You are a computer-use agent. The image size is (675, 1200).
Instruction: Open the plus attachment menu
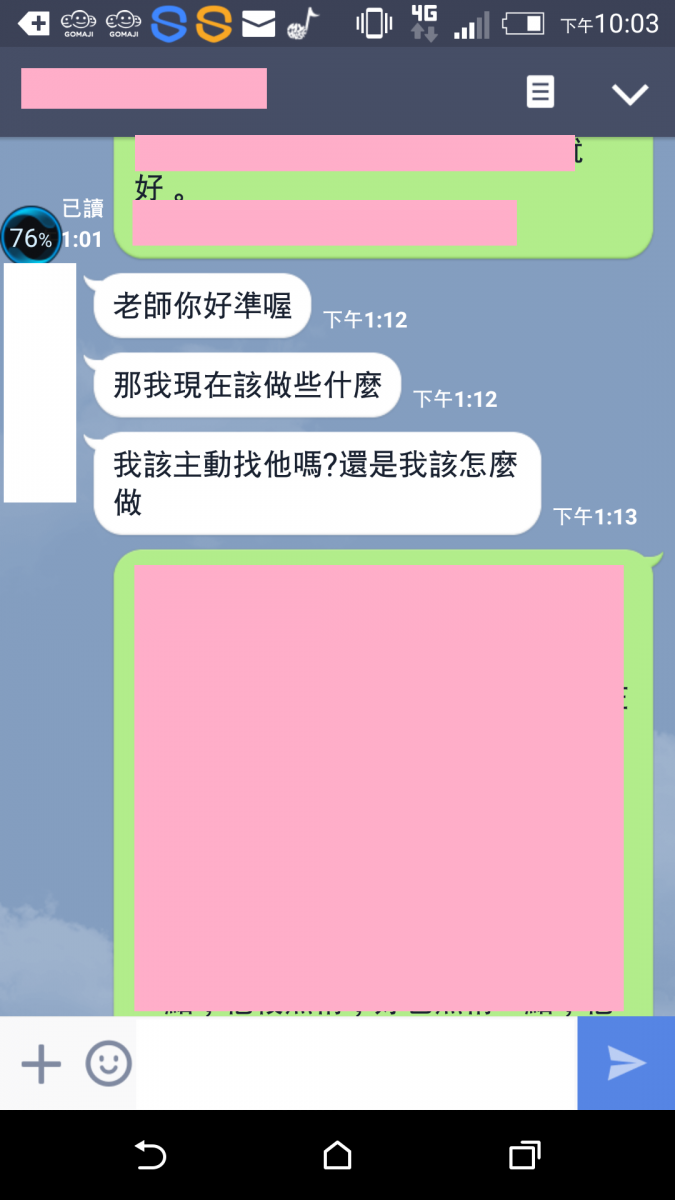(x=41, y=1063)
